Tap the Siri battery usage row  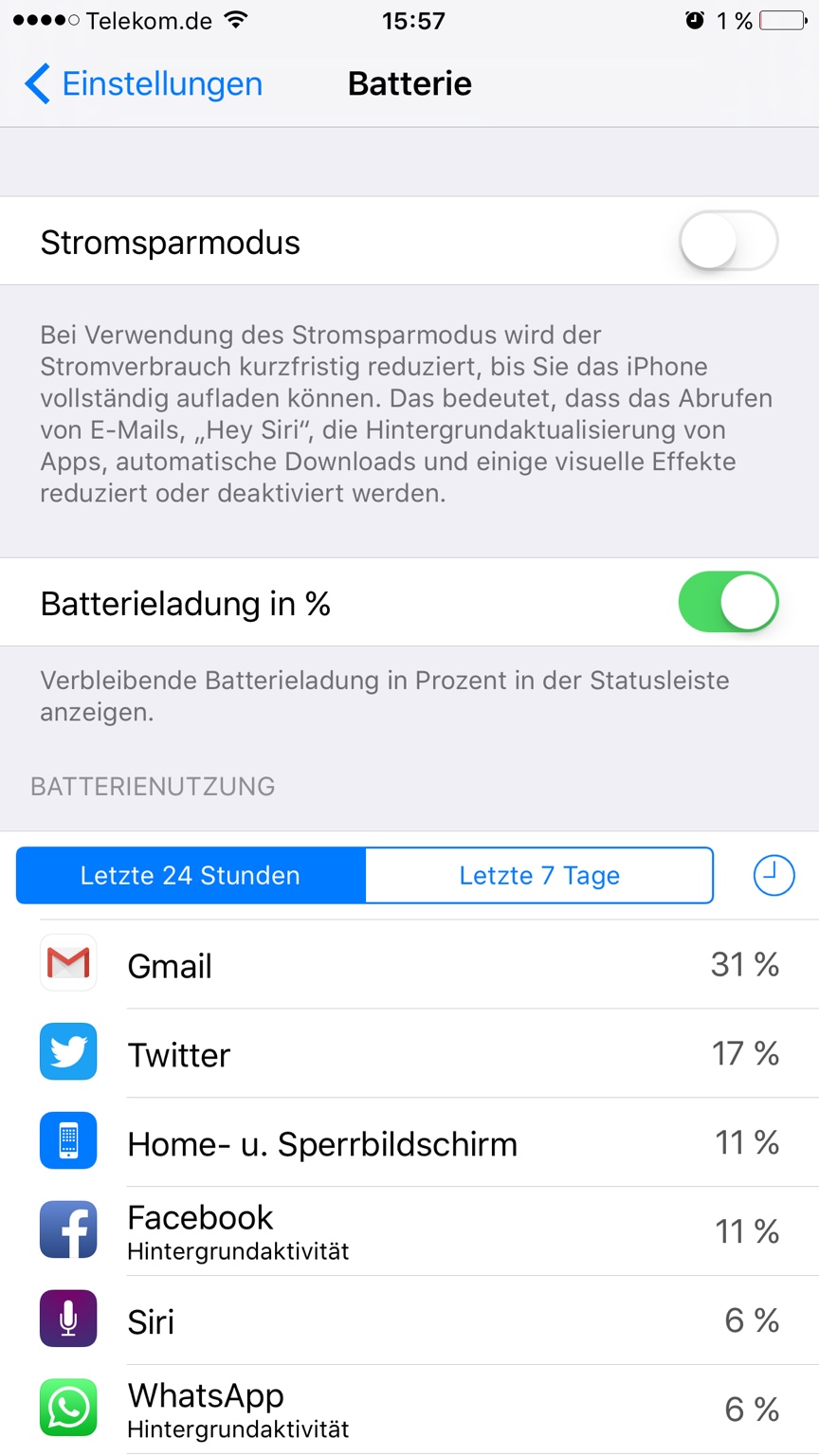pyautogui.click(x=409, y=1320)
